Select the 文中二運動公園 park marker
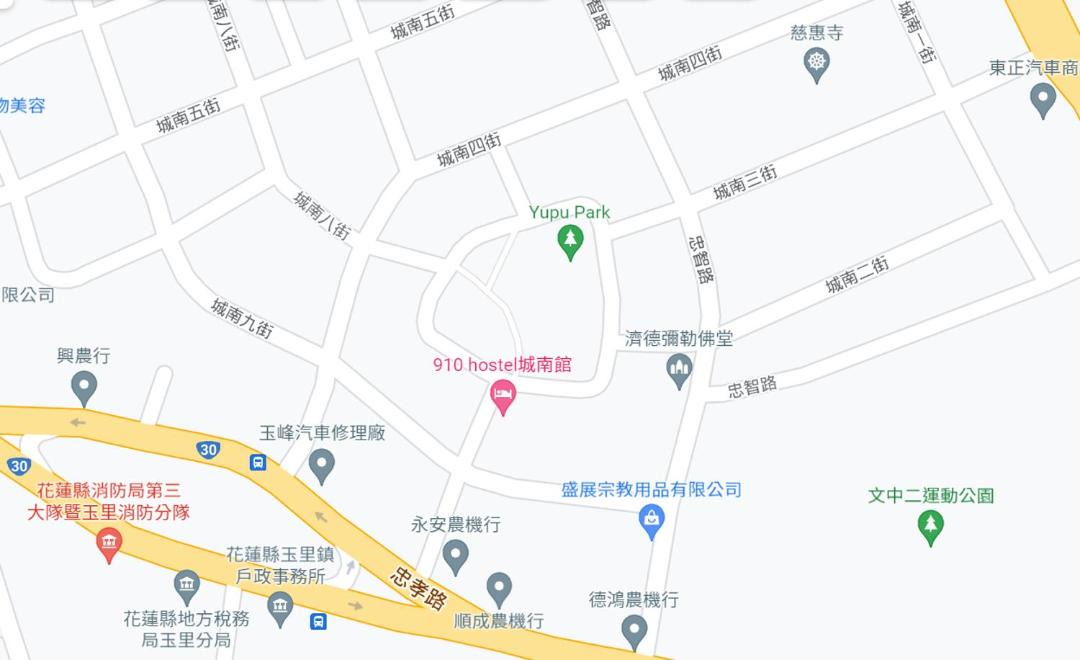Viewport: 1080px width, 660px height. point(931,526)
